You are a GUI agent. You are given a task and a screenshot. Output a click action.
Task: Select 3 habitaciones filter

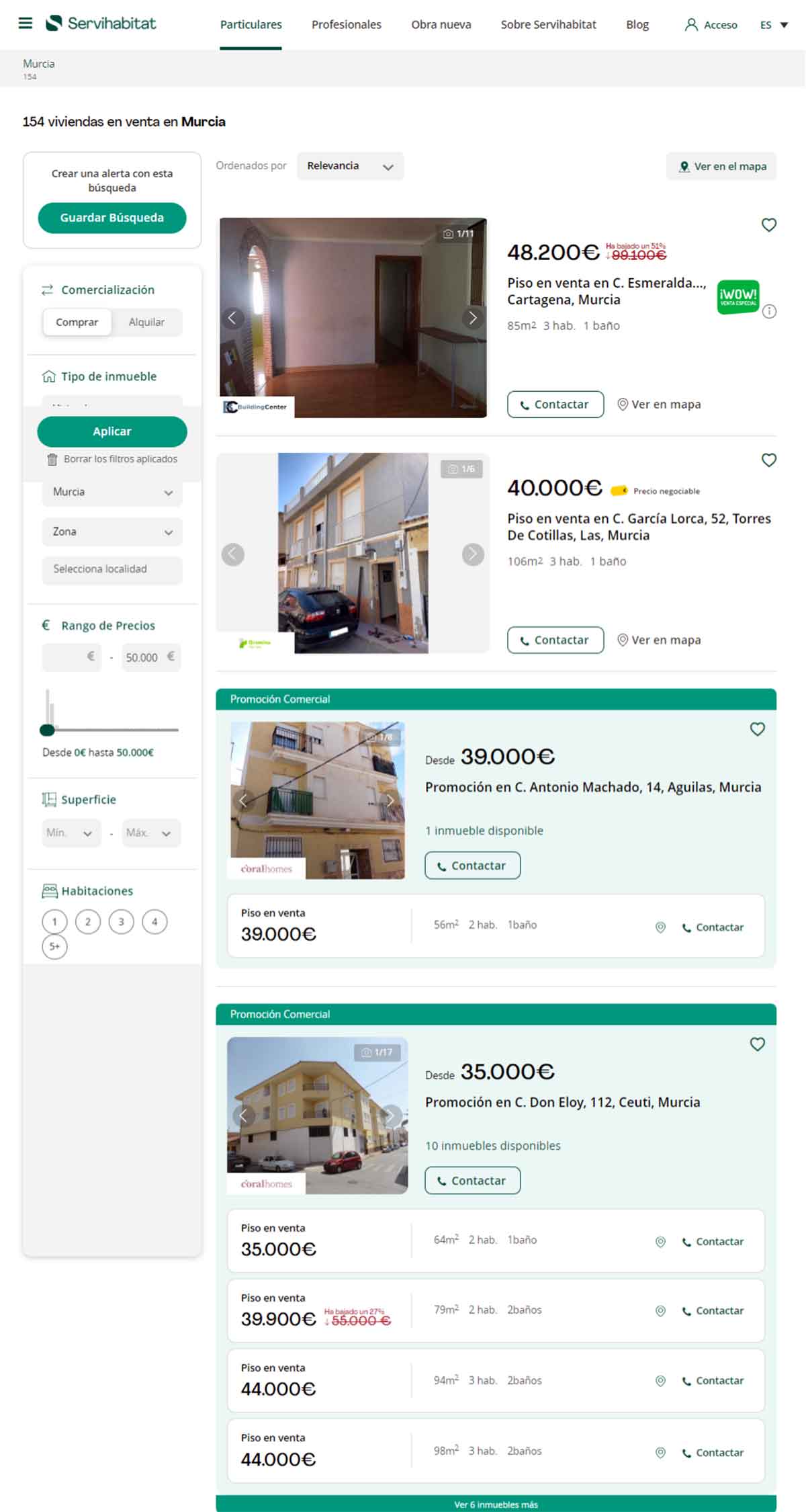(x=121, y=922)
